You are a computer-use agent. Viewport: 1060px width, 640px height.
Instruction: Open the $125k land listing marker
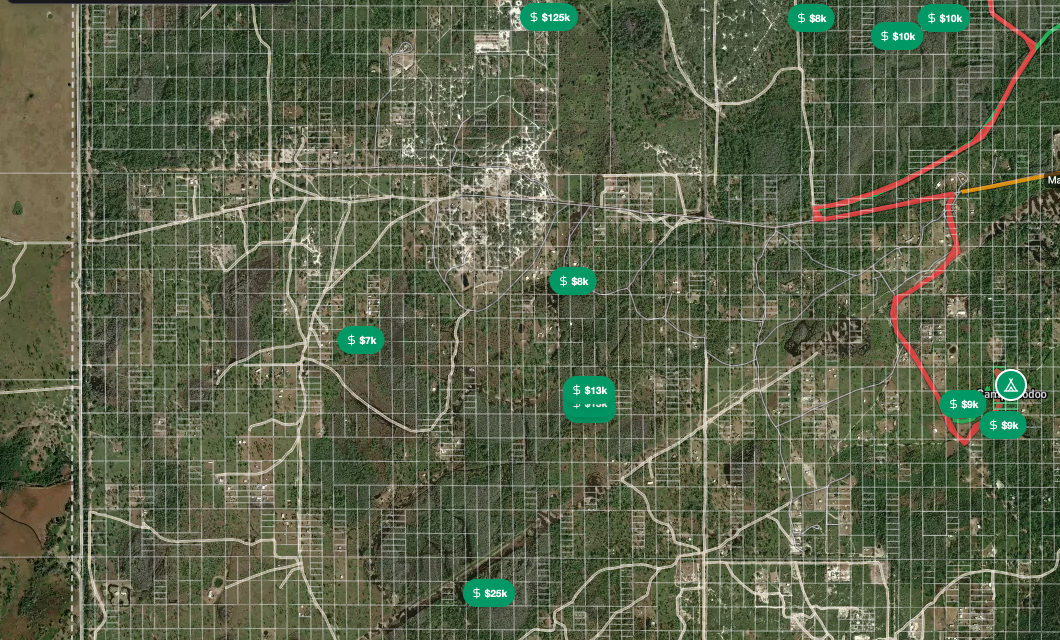tap(549, 18)
